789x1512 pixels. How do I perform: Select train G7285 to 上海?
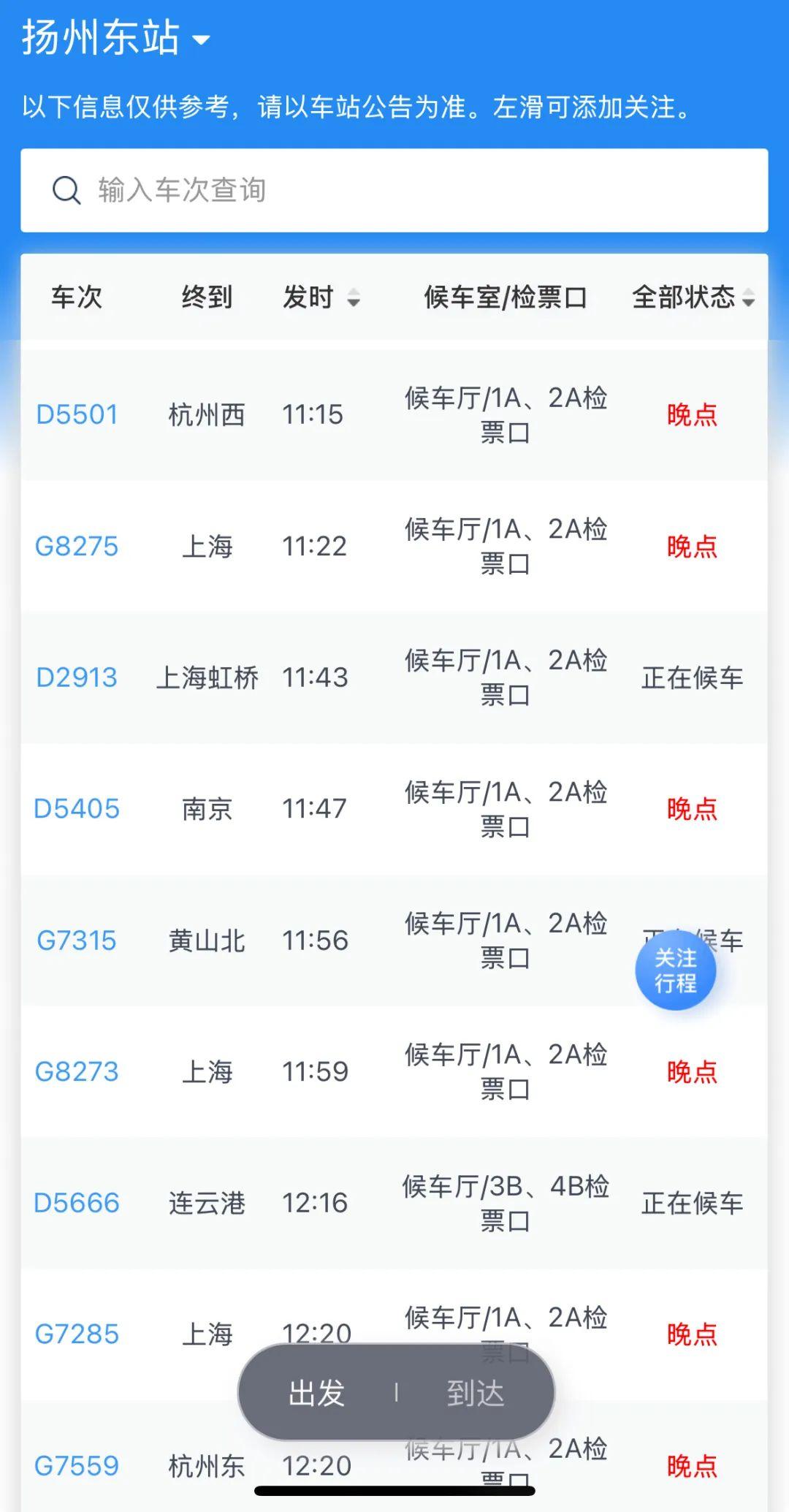77,1334
